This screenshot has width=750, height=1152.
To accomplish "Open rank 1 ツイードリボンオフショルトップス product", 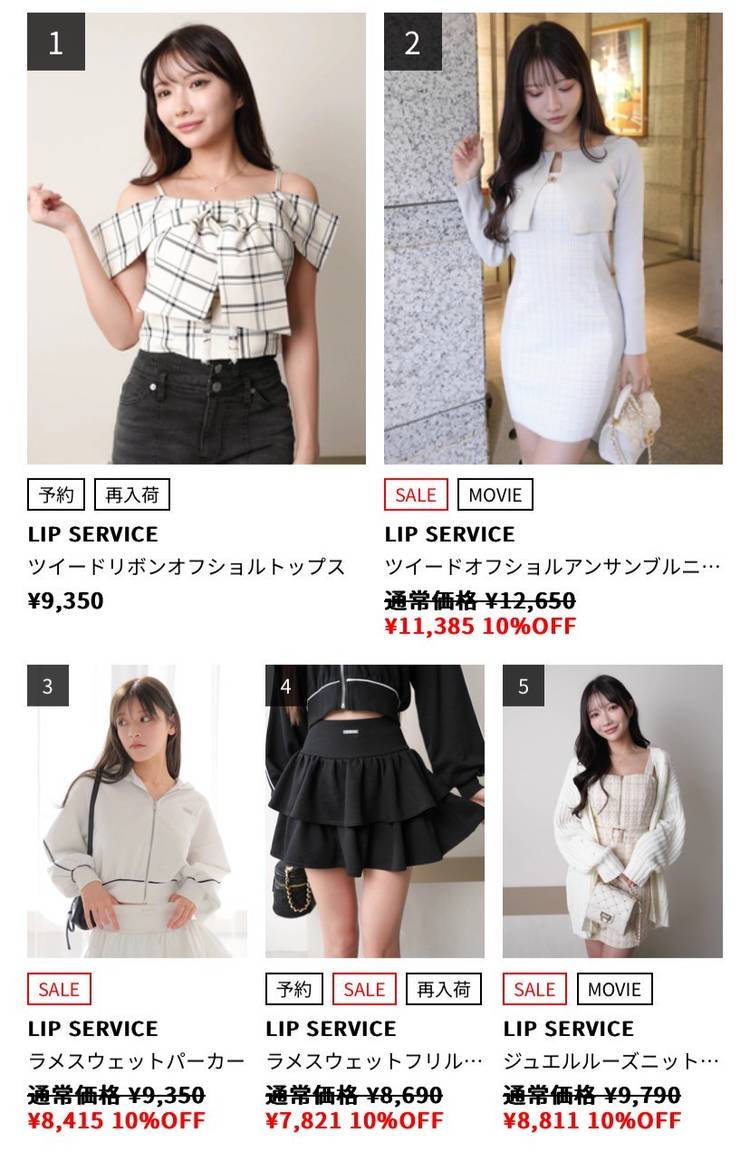I will coord(196,240).
